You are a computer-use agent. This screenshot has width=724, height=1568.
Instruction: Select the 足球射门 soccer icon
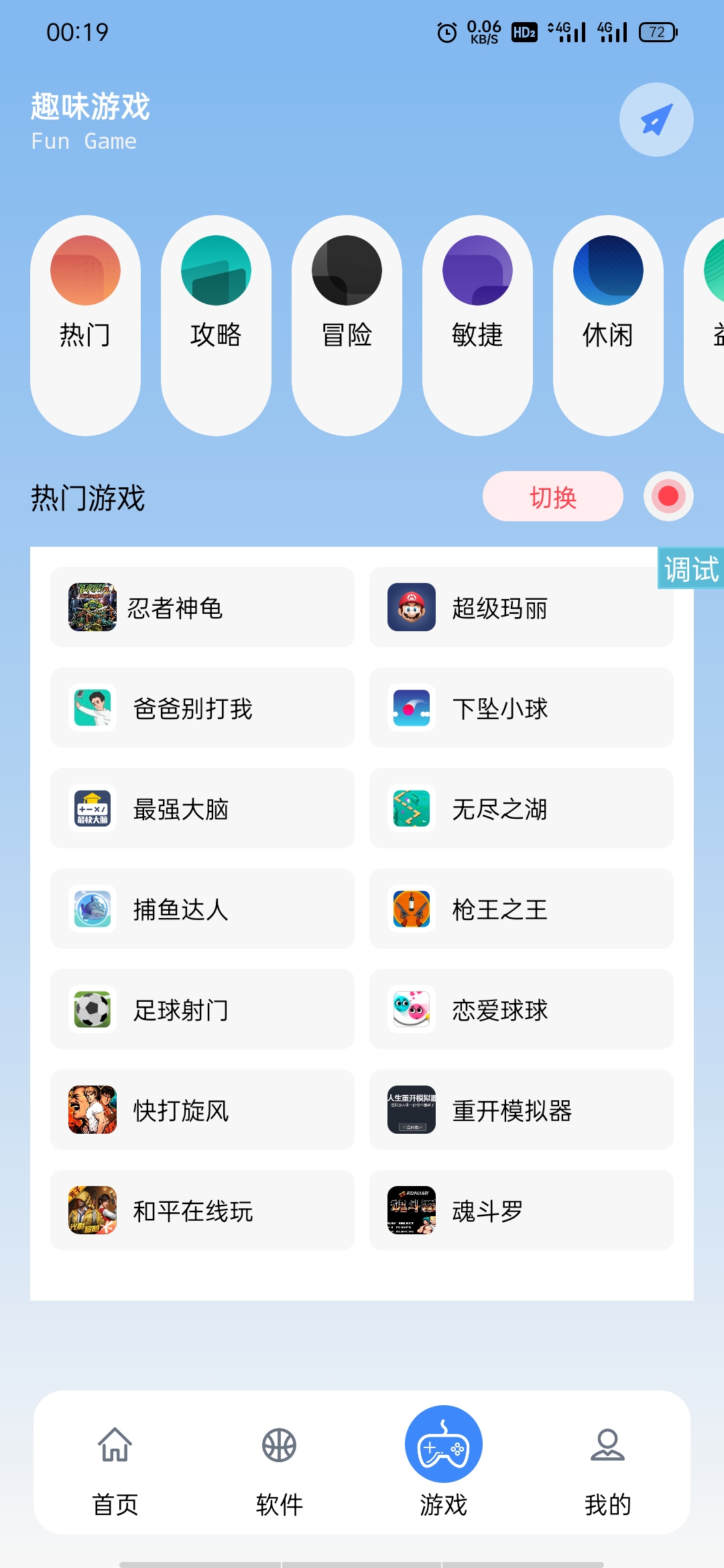click(x=93, y=1010)
